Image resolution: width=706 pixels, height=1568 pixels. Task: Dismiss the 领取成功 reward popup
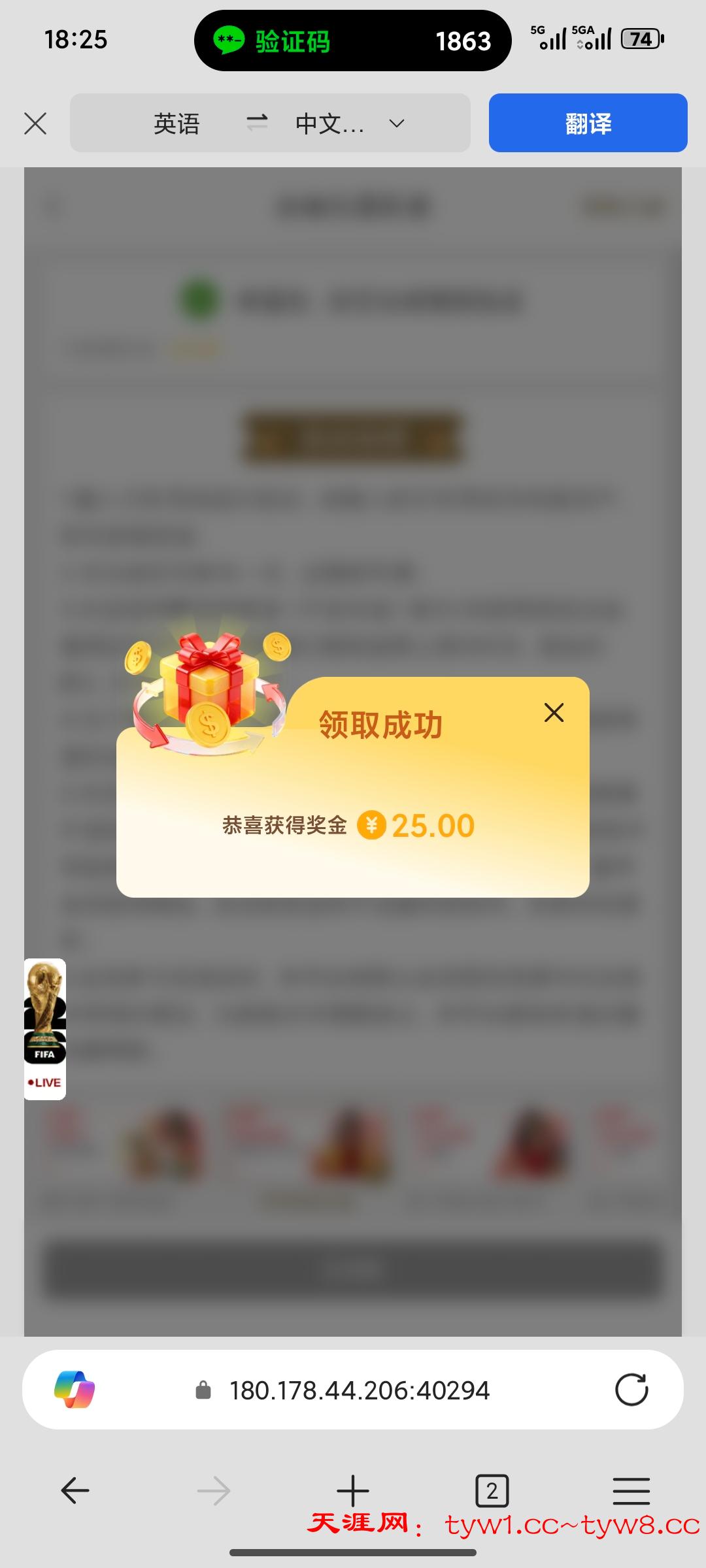pos(554,712)
